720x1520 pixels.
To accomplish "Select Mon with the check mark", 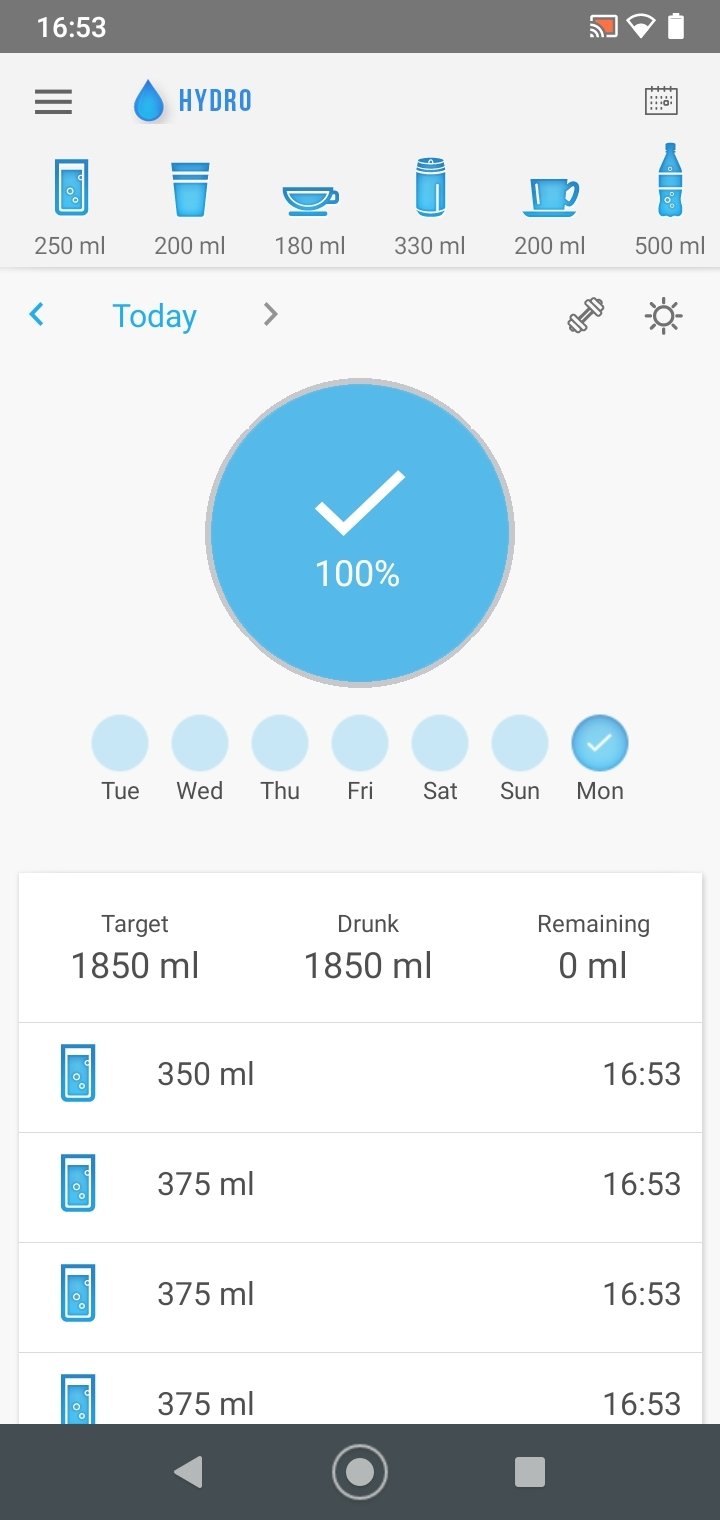I will tap(600, 758).
